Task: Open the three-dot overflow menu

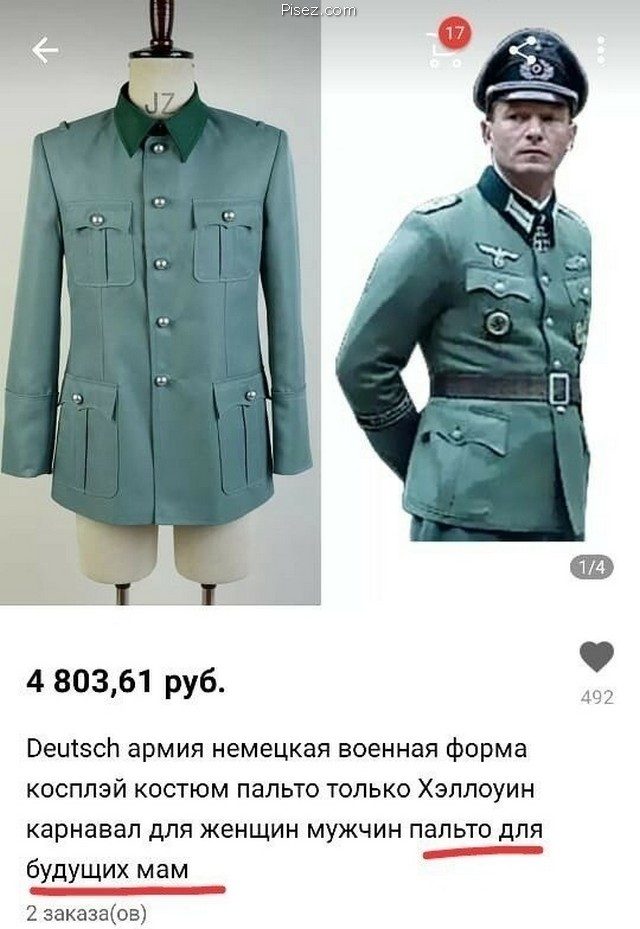Action: (601, 49)
